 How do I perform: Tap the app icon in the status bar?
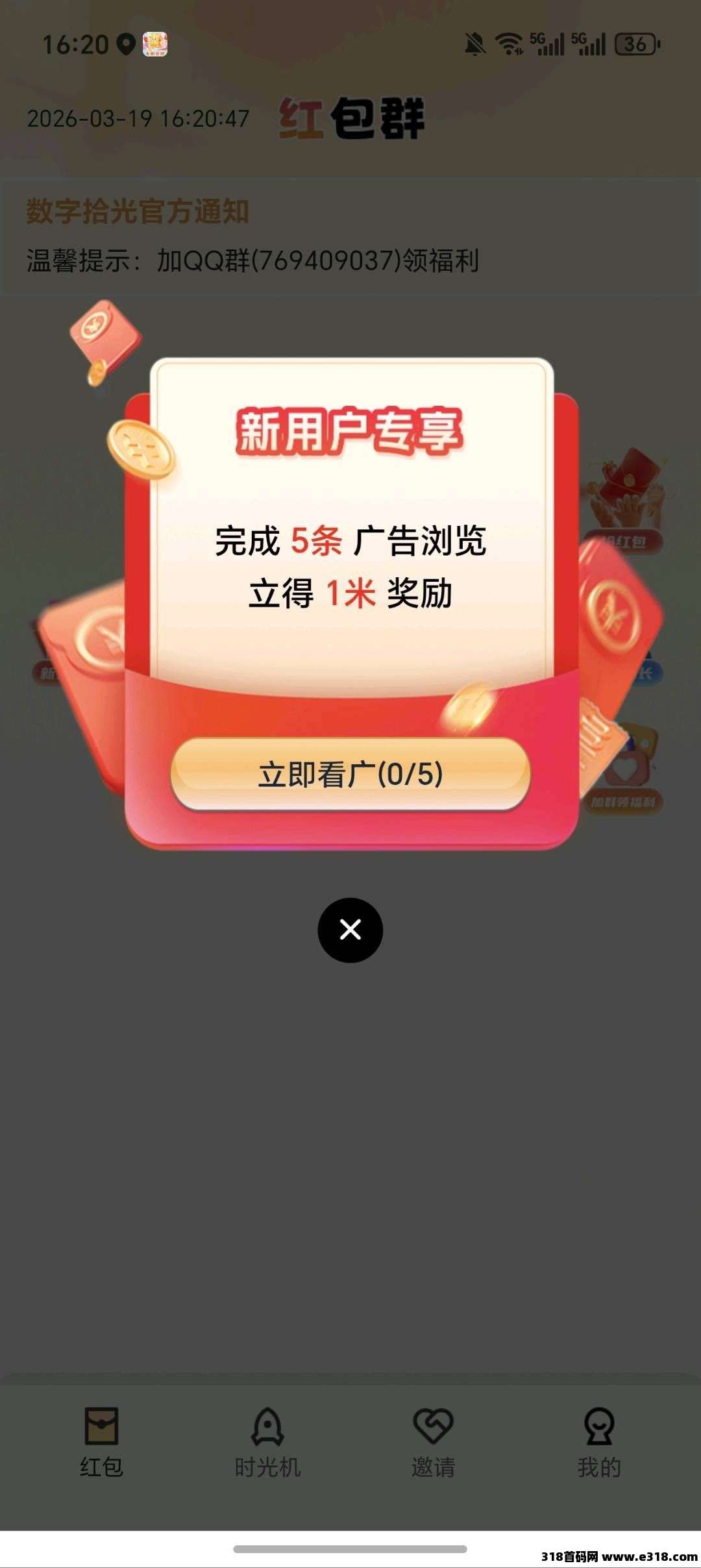[x=154, y=44]
